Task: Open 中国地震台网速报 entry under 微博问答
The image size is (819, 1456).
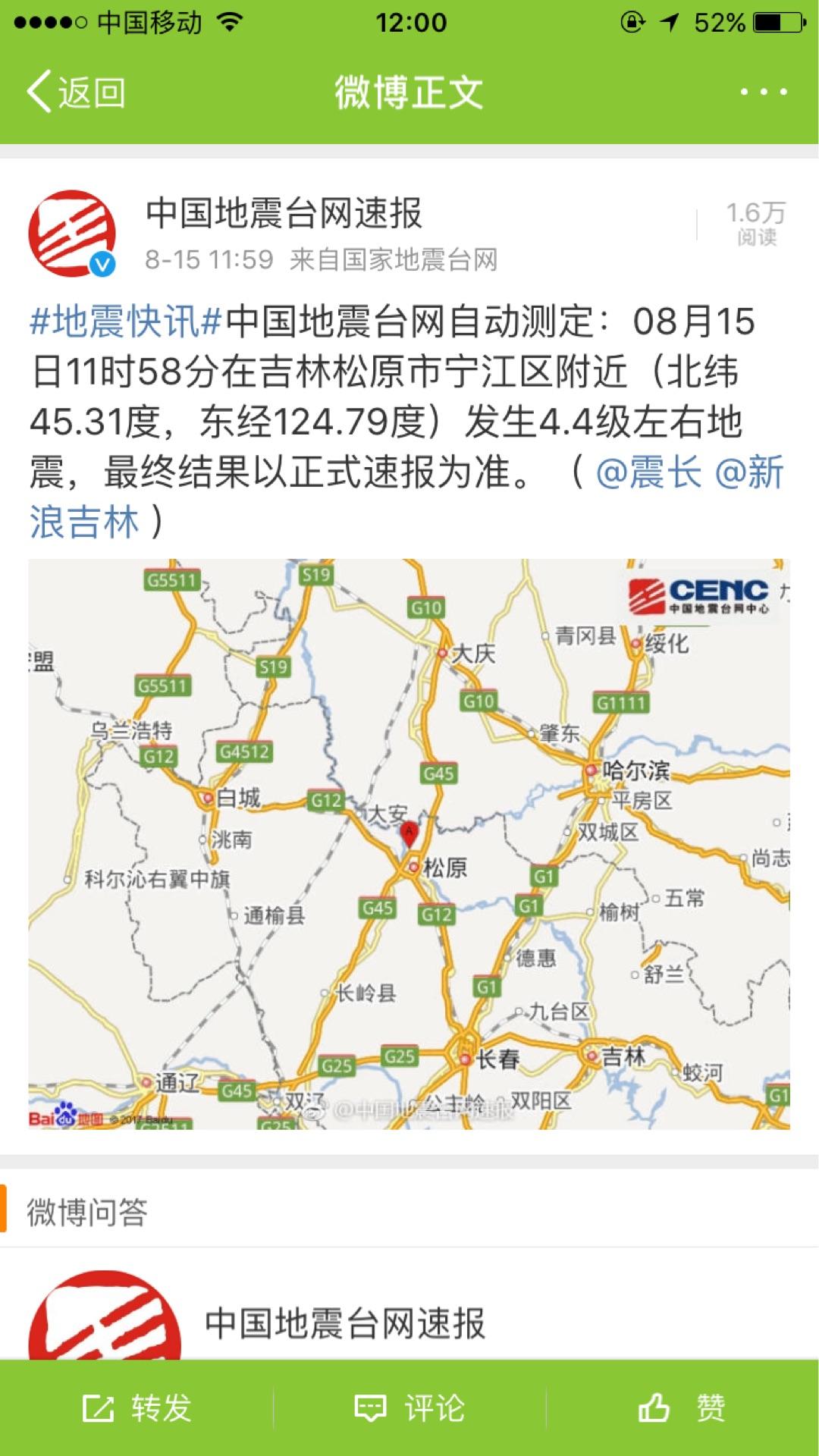Action: (345, 1323)
